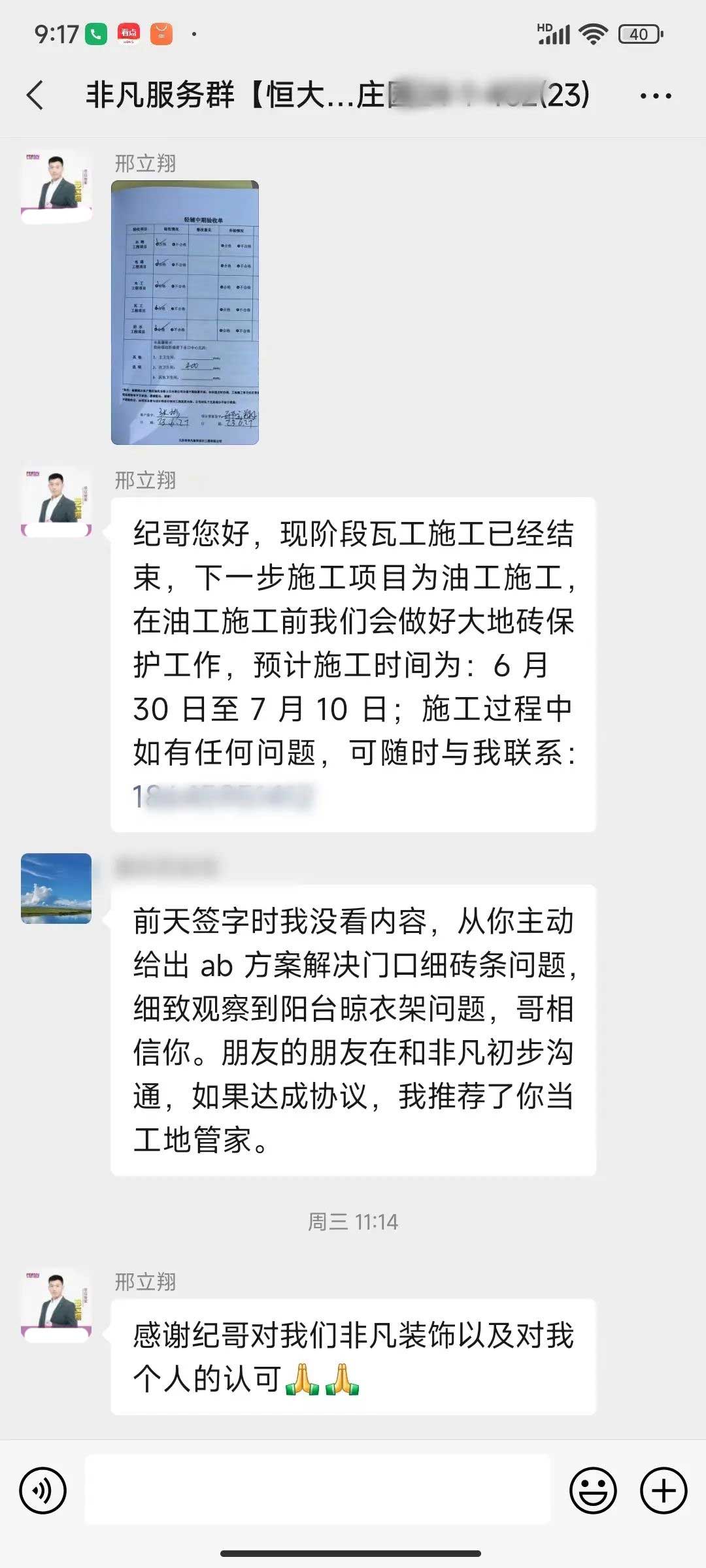The image size is (706, 1568).
Task: Tap the message input field
Action: tap(318, 1491)
